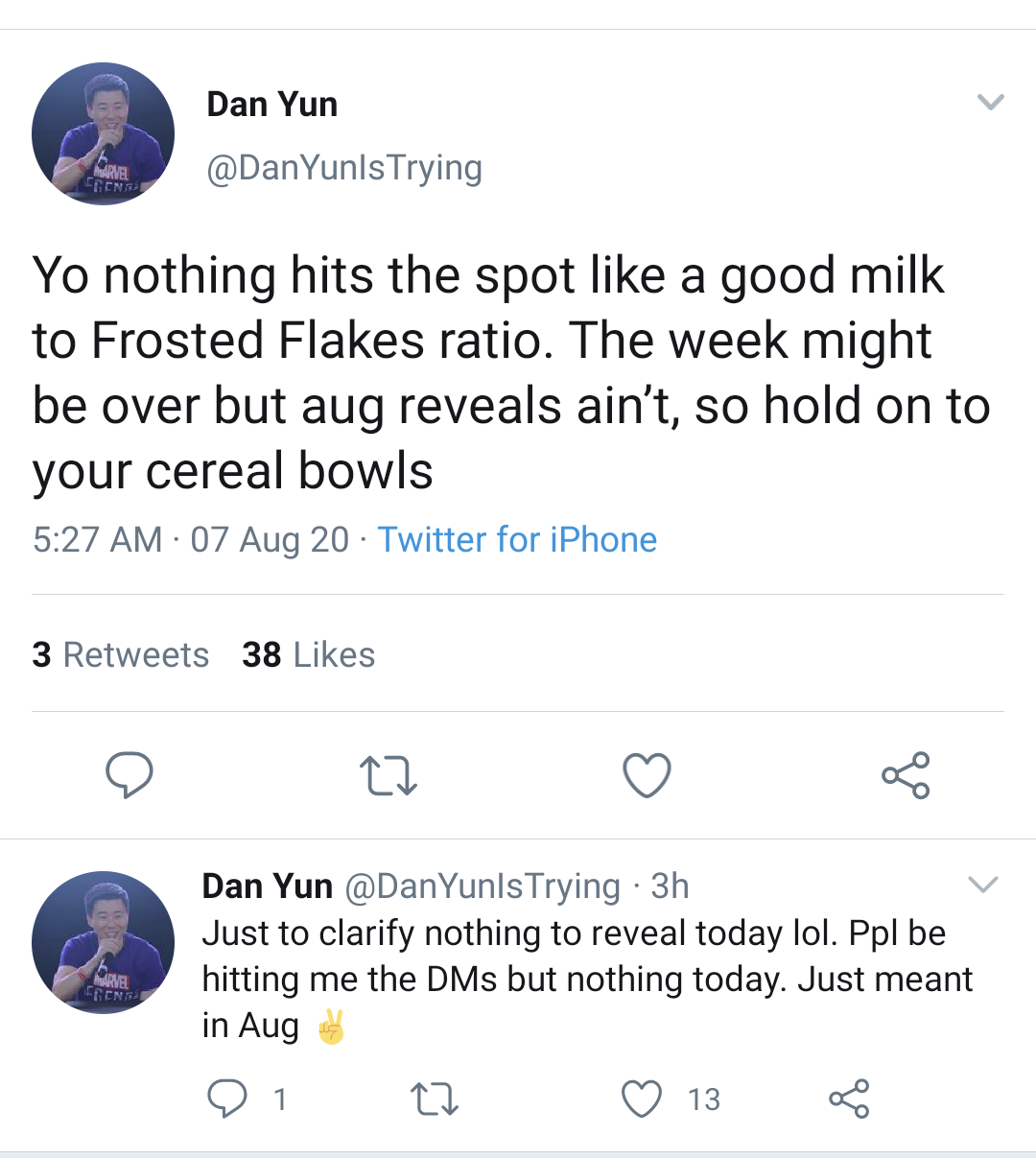1036x1158 pixels.
Task: Share the Frosted Flakes tweet
Action: [906, 775]
